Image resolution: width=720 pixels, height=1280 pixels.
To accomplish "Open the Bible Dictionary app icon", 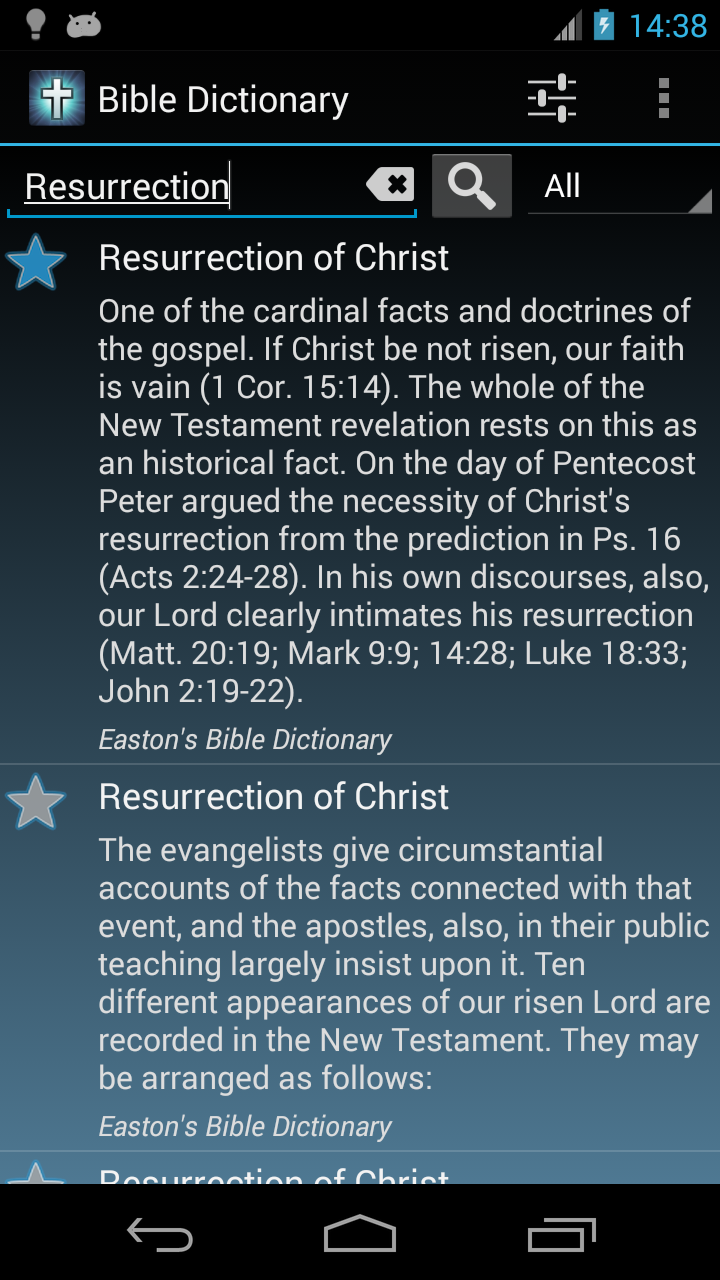I will 57,98.
